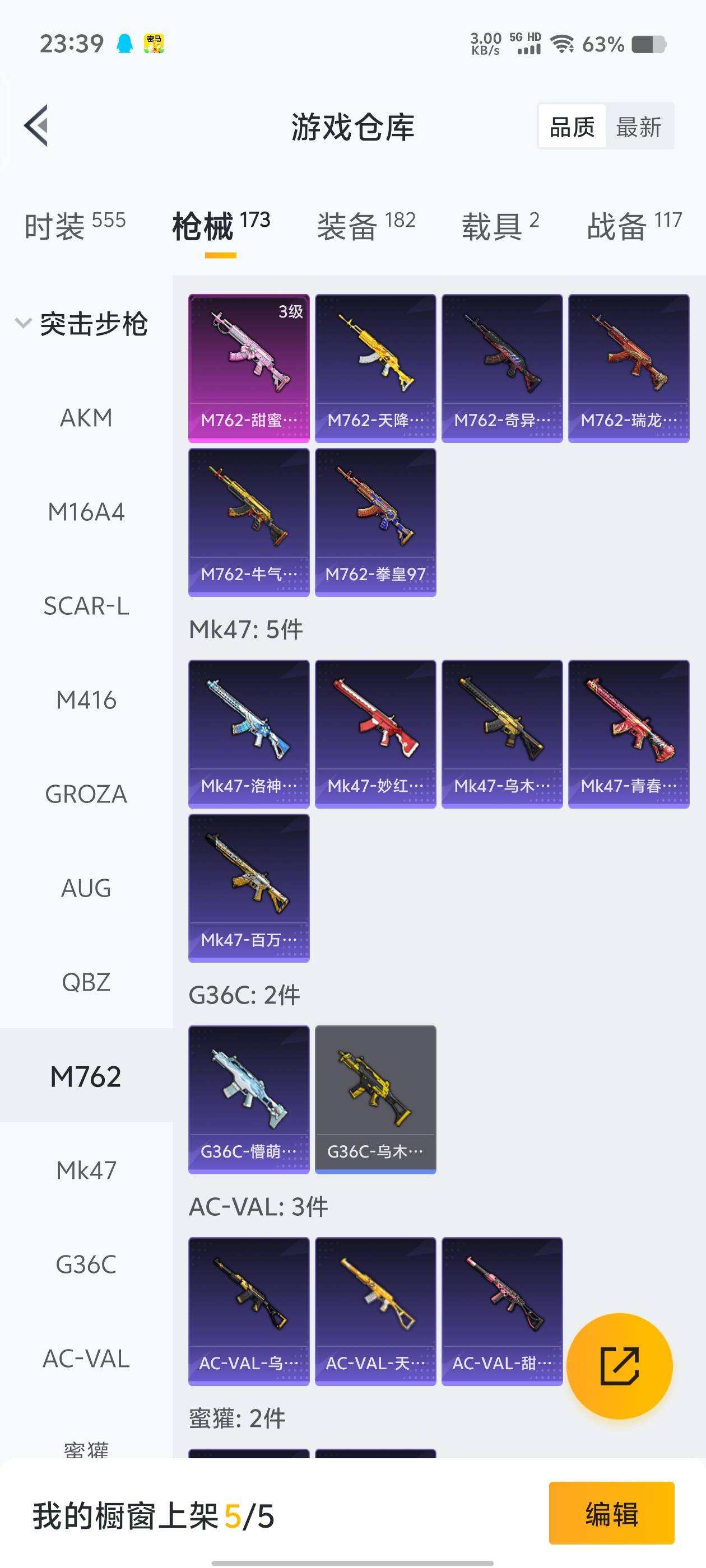Select SCAR-L in the weapon list

click(86, 606)
